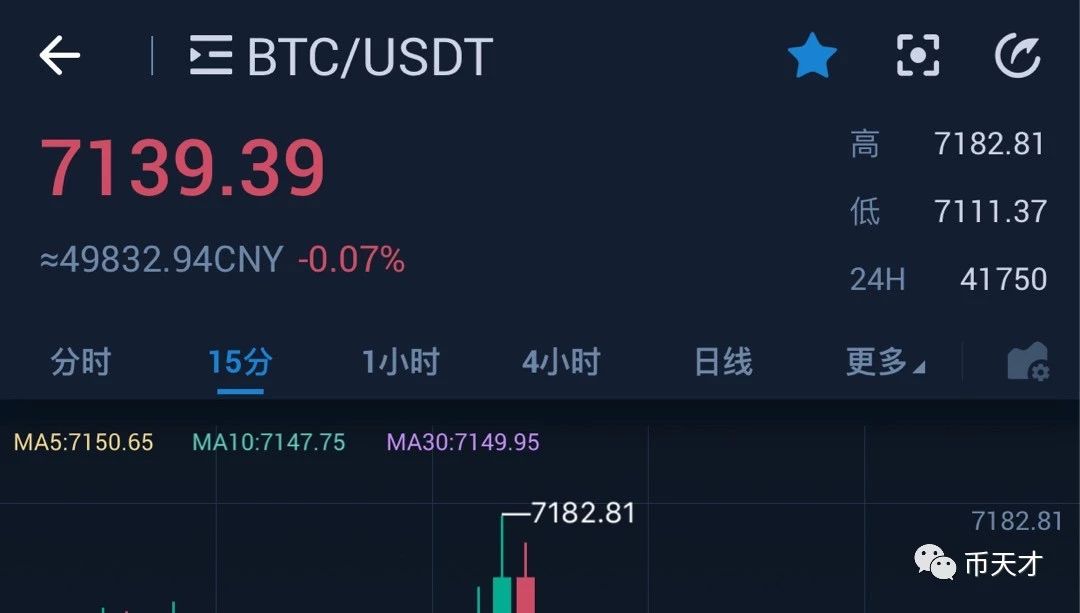Go back with the arrow icon

tap(60, 55)
